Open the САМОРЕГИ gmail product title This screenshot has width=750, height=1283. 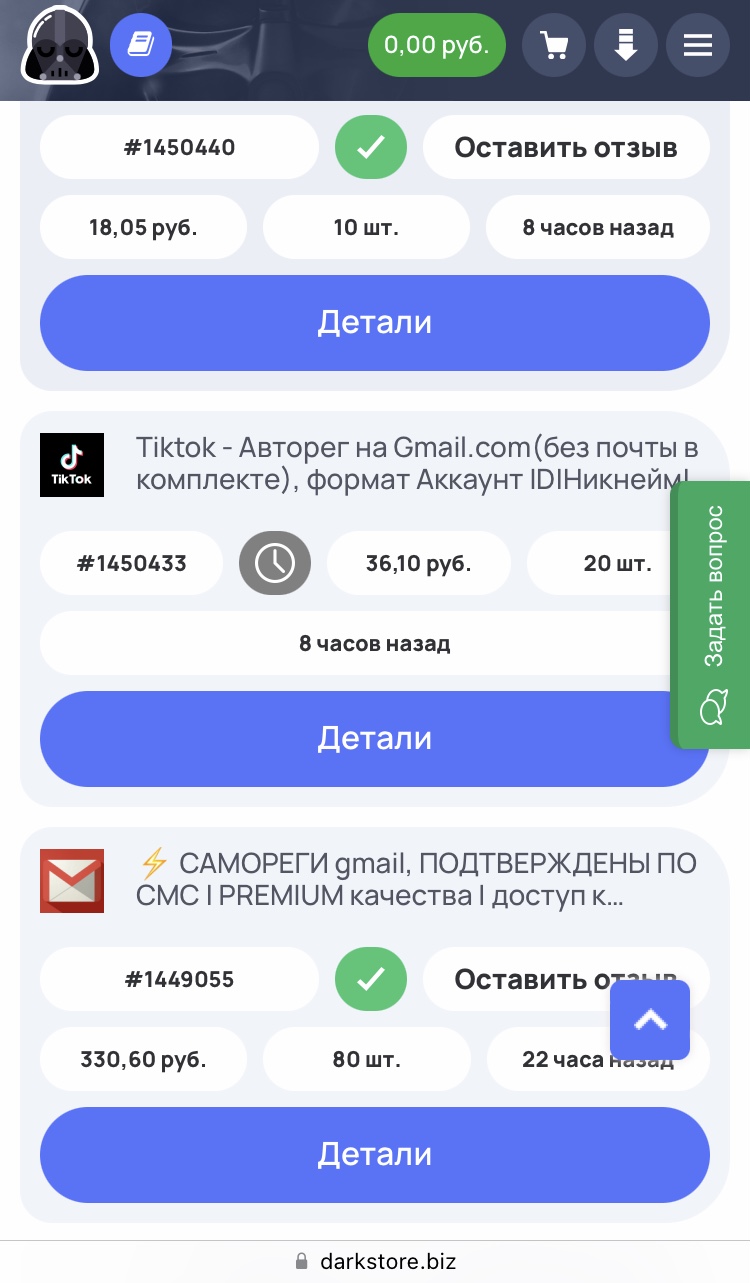pos(416,879)
